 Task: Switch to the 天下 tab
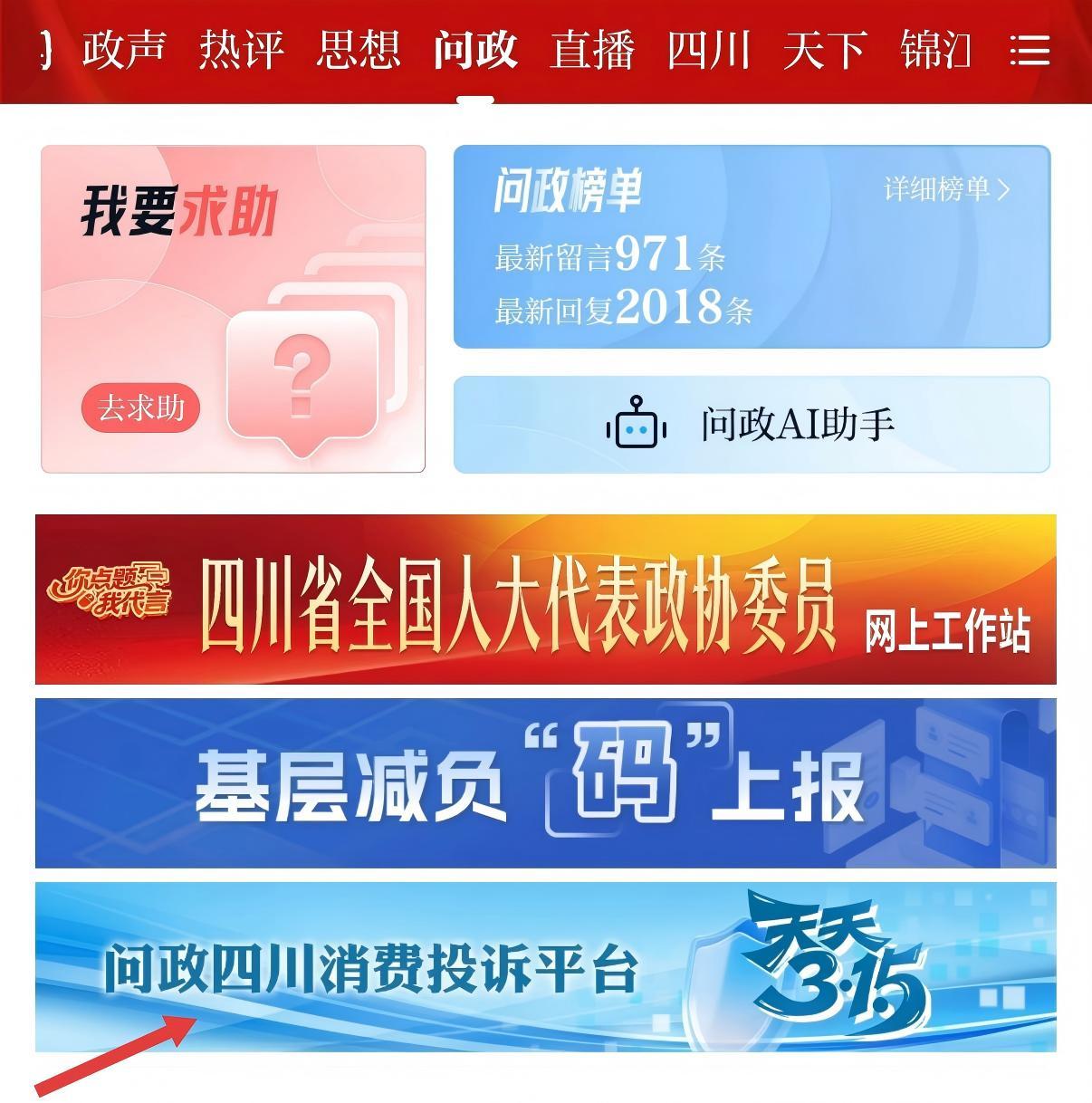point(825,50)
